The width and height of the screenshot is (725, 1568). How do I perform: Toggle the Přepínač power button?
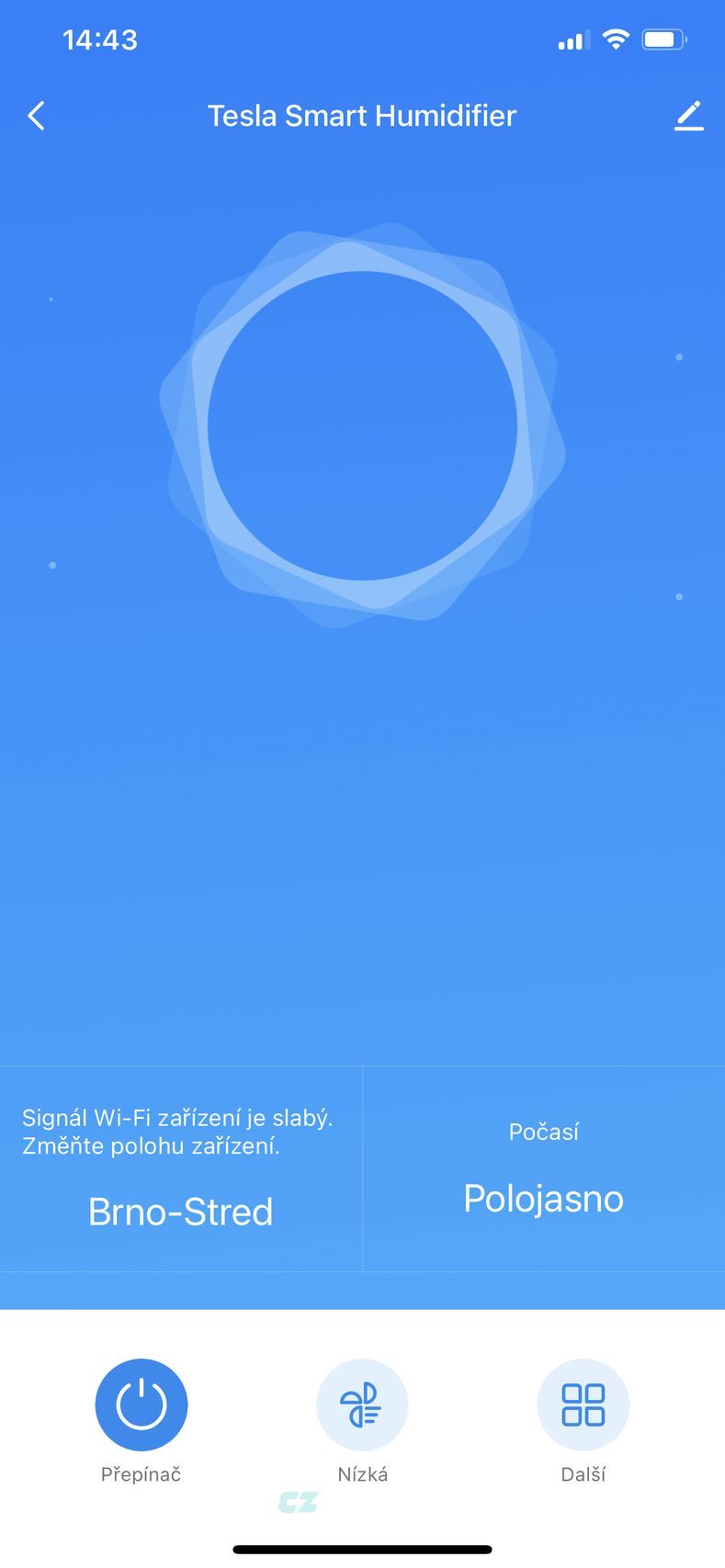tap(142, 1404)
